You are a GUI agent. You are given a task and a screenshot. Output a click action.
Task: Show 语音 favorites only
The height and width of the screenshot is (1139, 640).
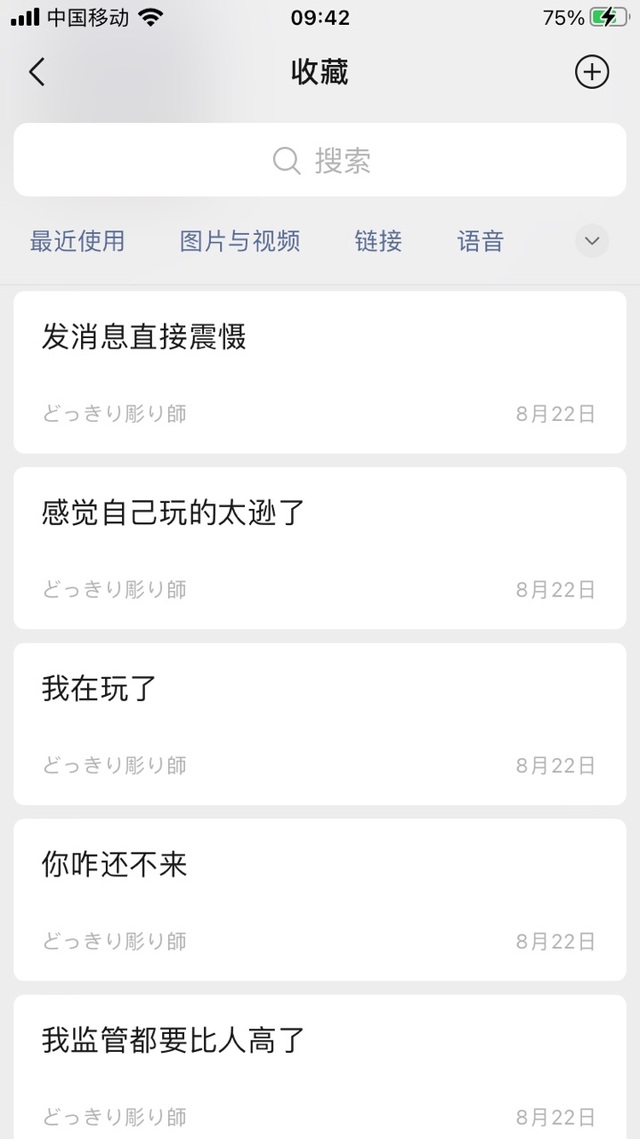[x=480, y=241]
